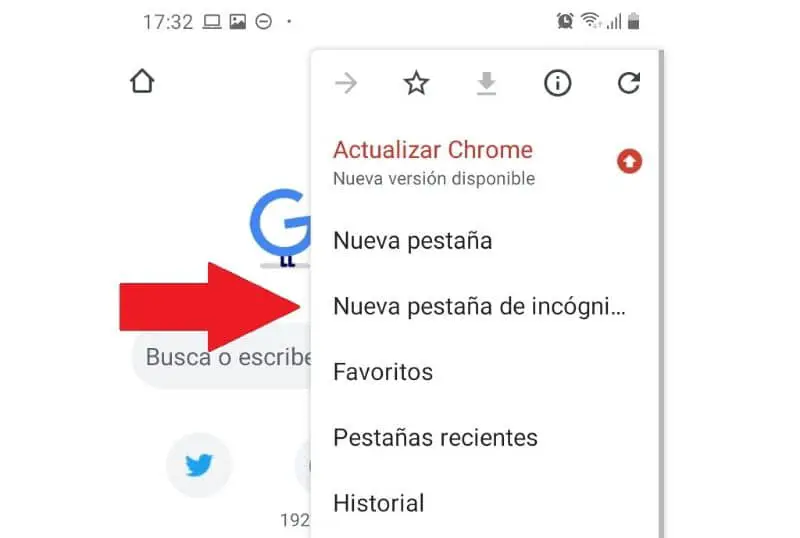
Task: Choose Nueva pestaña de incógnito
Action: (479, 306)
